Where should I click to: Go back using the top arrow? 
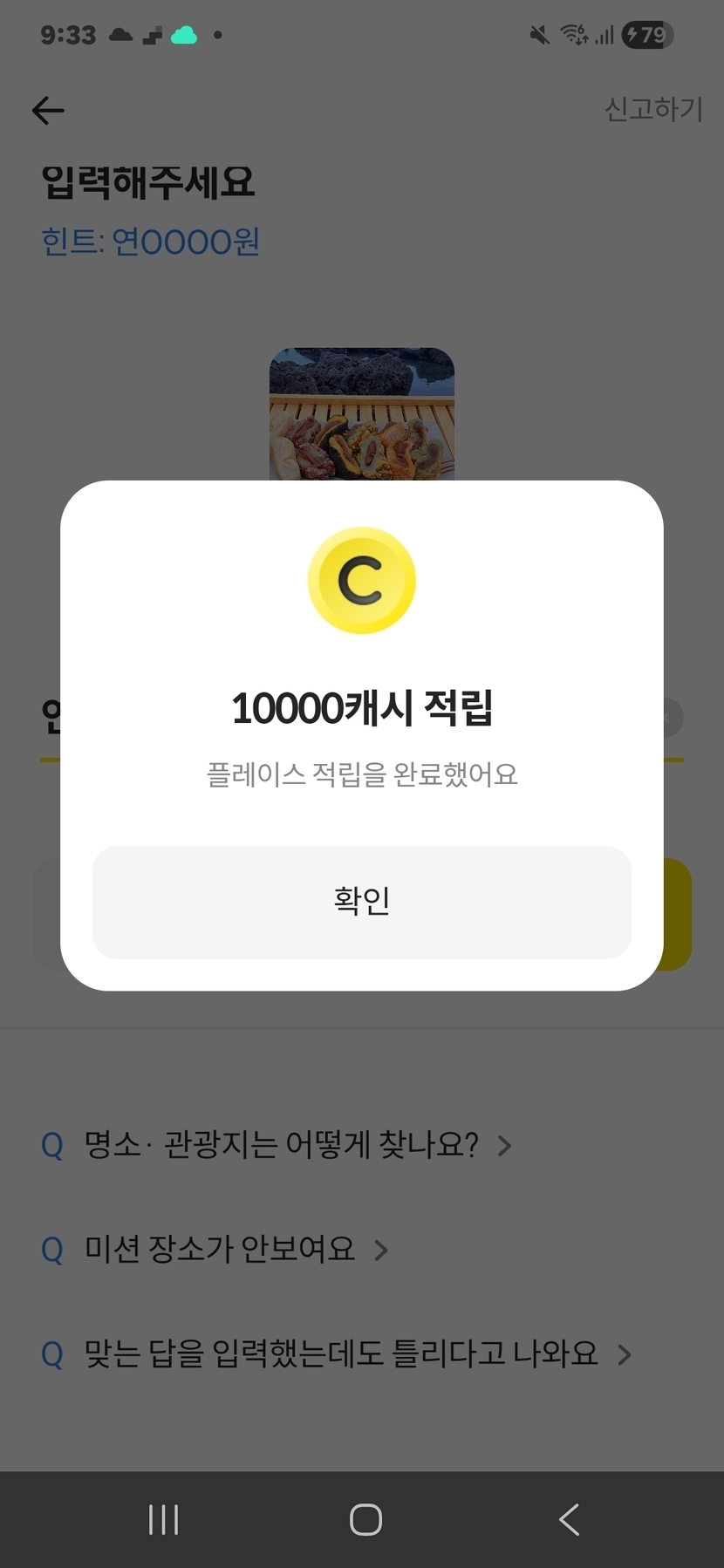point(48,111)
